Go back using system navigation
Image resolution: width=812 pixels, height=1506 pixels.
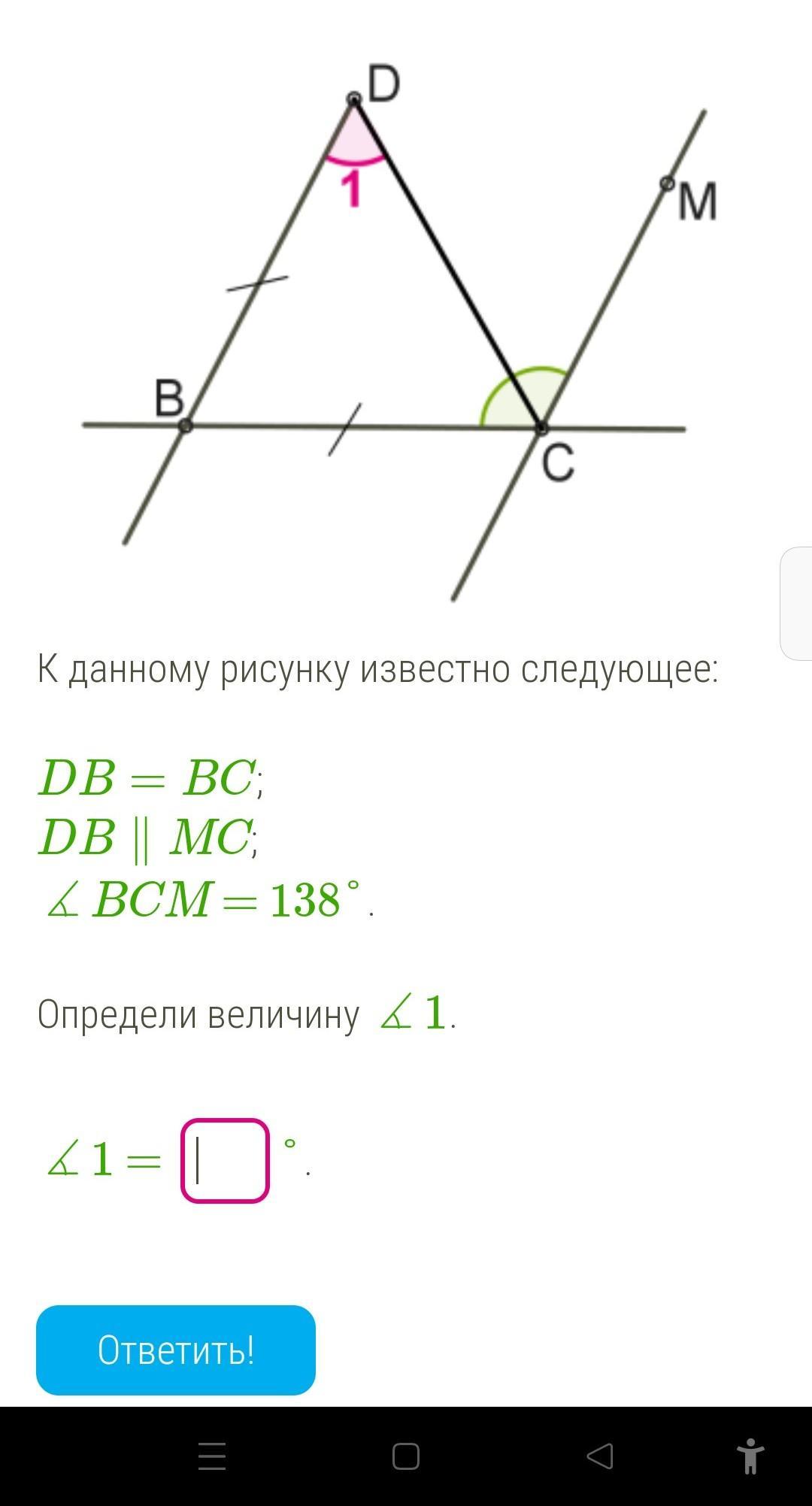point(599,1456)
